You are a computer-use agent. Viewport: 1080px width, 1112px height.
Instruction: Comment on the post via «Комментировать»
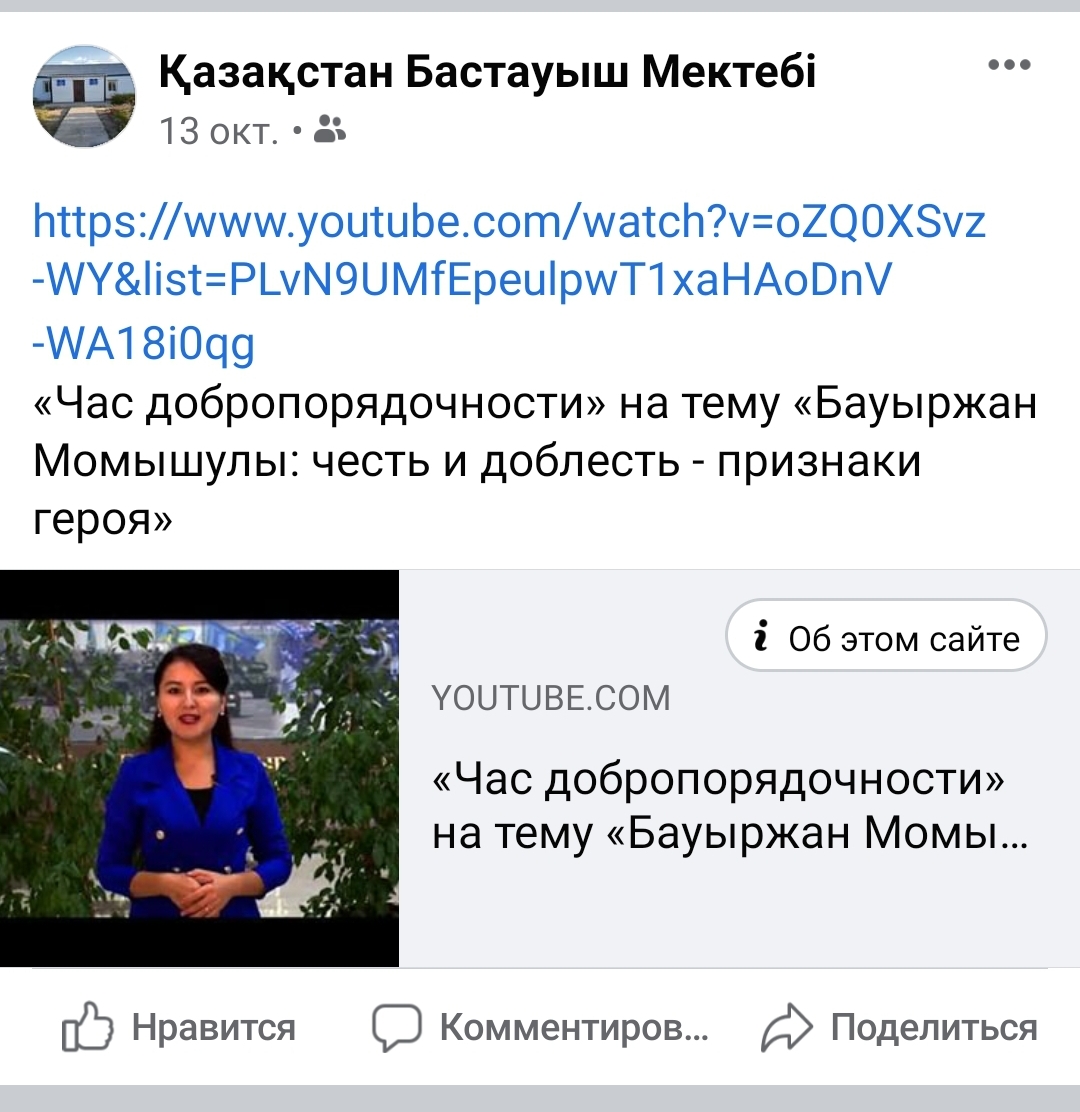click(540, 1028)
